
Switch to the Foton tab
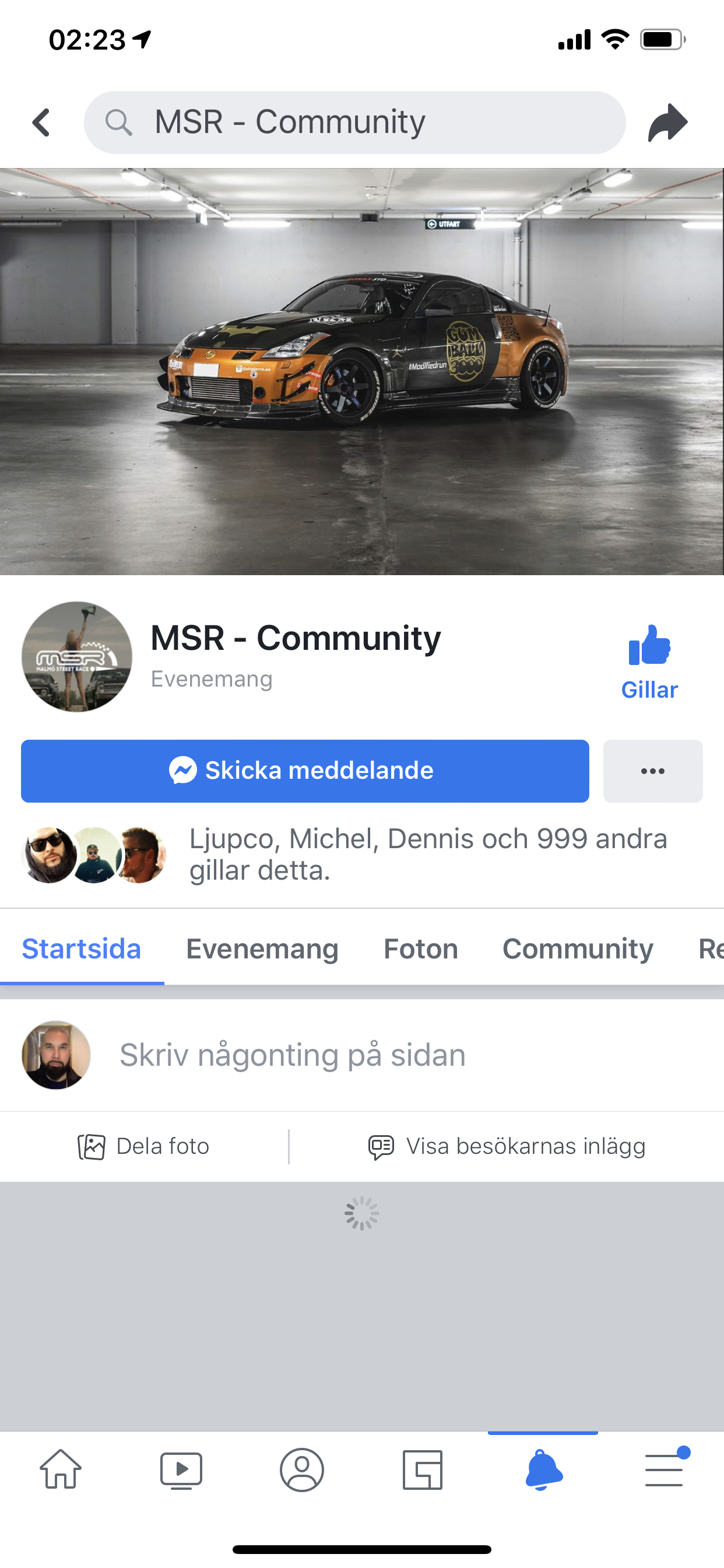click(420, 949)
